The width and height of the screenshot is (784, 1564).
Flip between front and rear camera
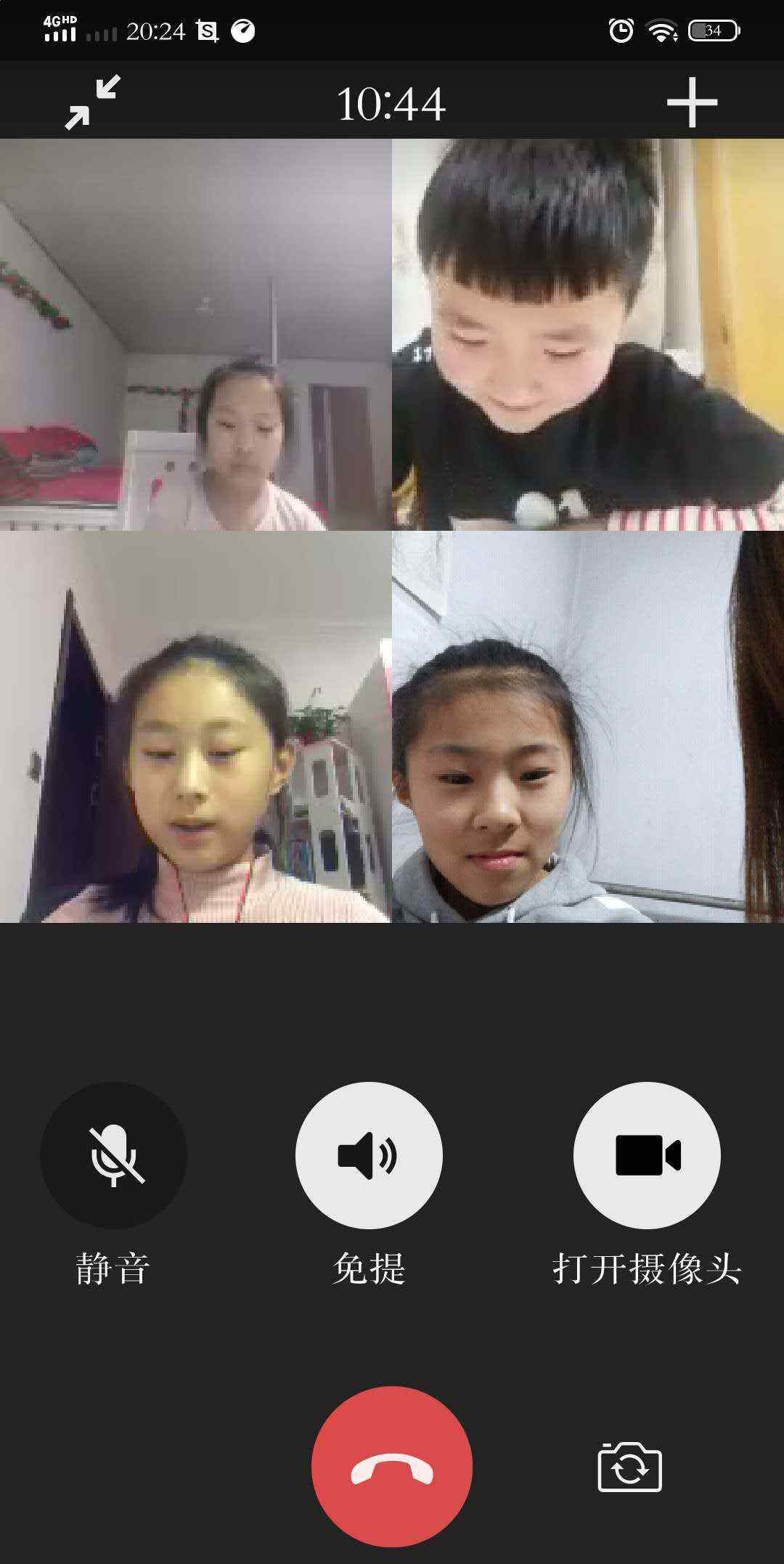[629, 1467]
